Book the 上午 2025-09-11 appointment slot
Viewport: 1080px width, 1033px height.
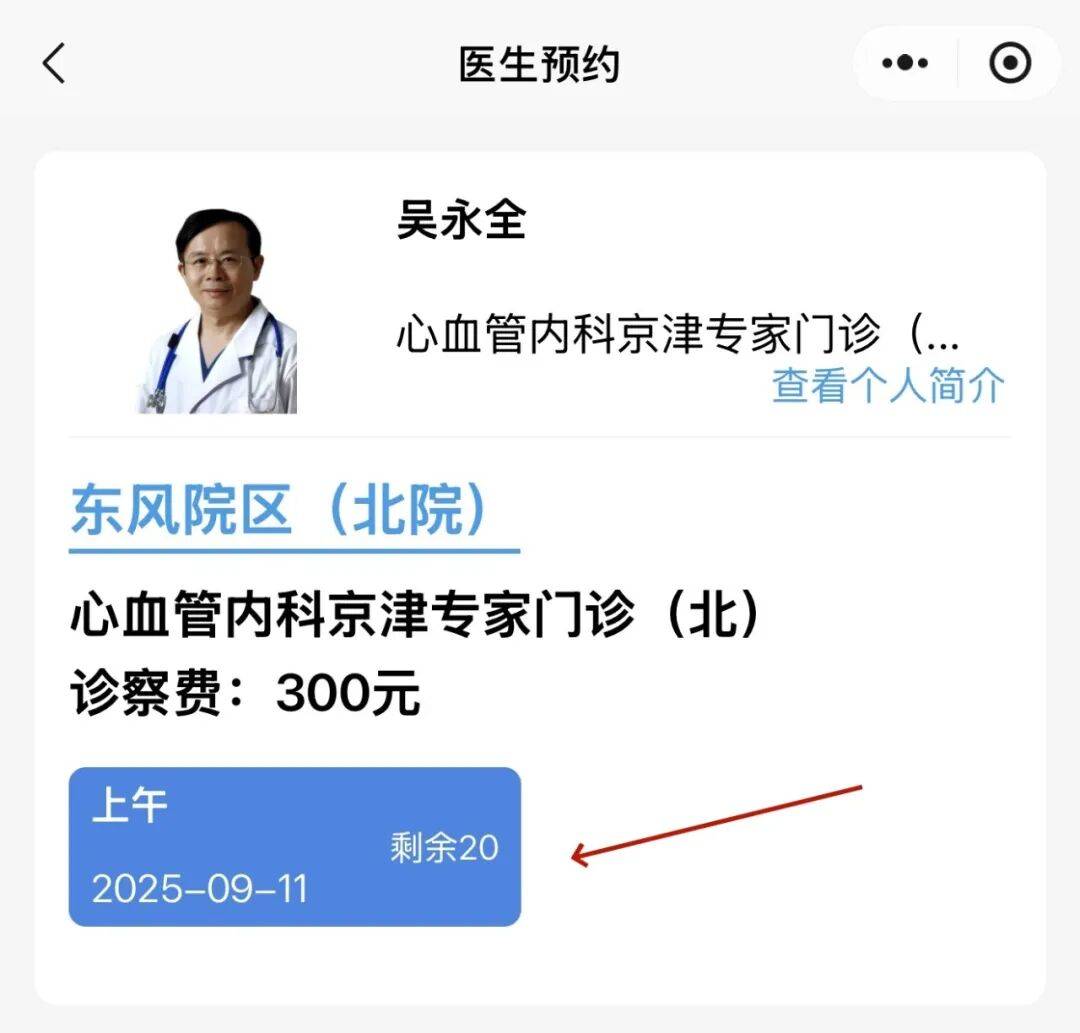pyautogui.click(x=294, y=846)
